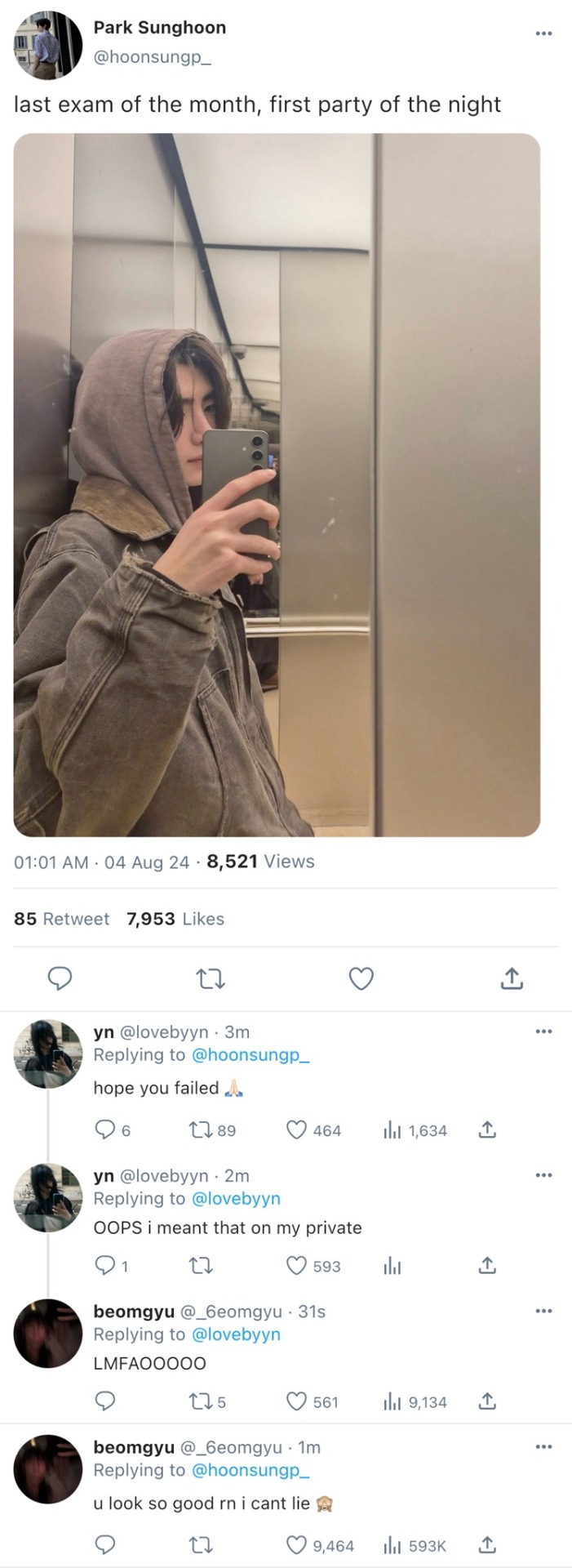Like Park Sunghoon's main tweet
The image size is (572, 1568).
tap(361, 978)
